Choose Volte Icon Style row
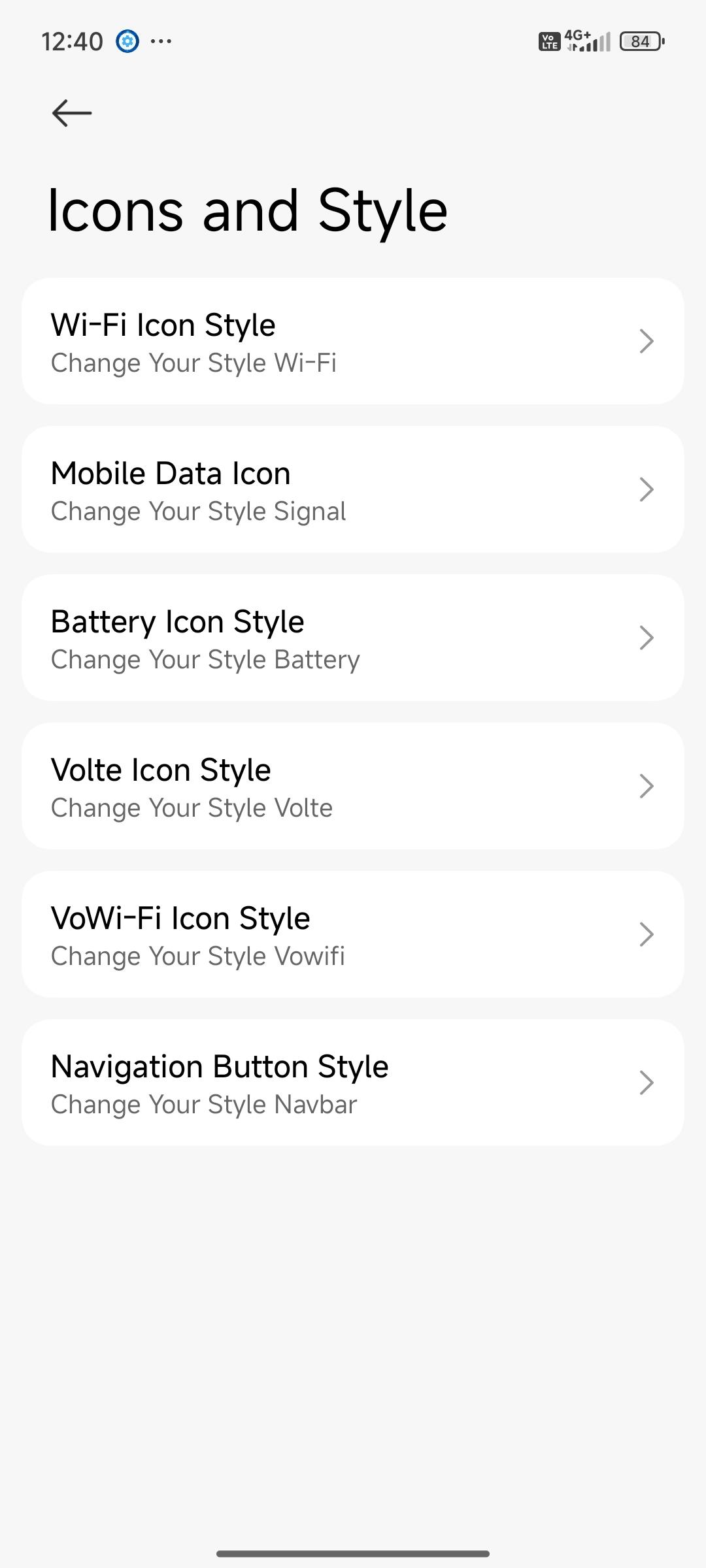Viewport: 706px width, 1568px height. pos(353,787)
